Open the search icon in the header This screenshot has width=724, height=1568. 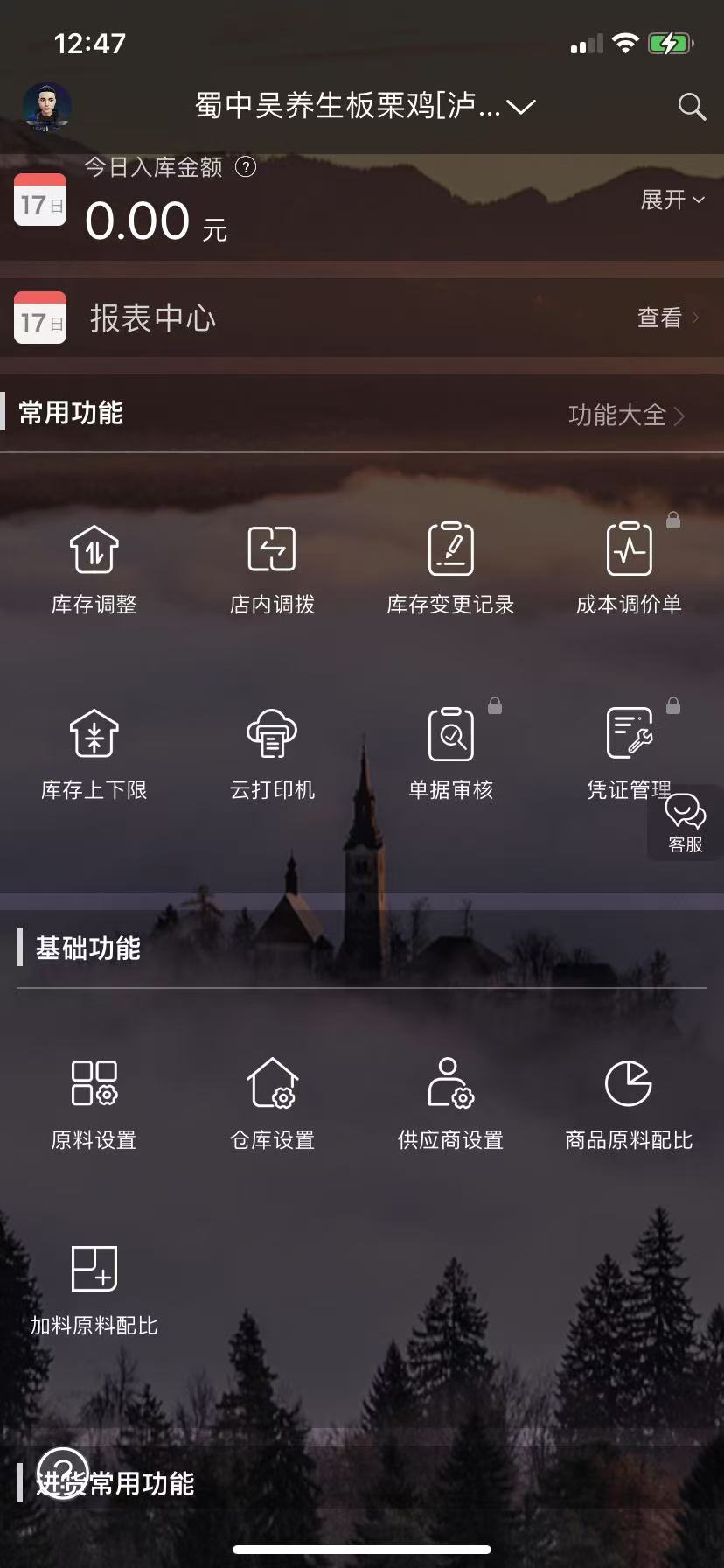tap(692, 107)
